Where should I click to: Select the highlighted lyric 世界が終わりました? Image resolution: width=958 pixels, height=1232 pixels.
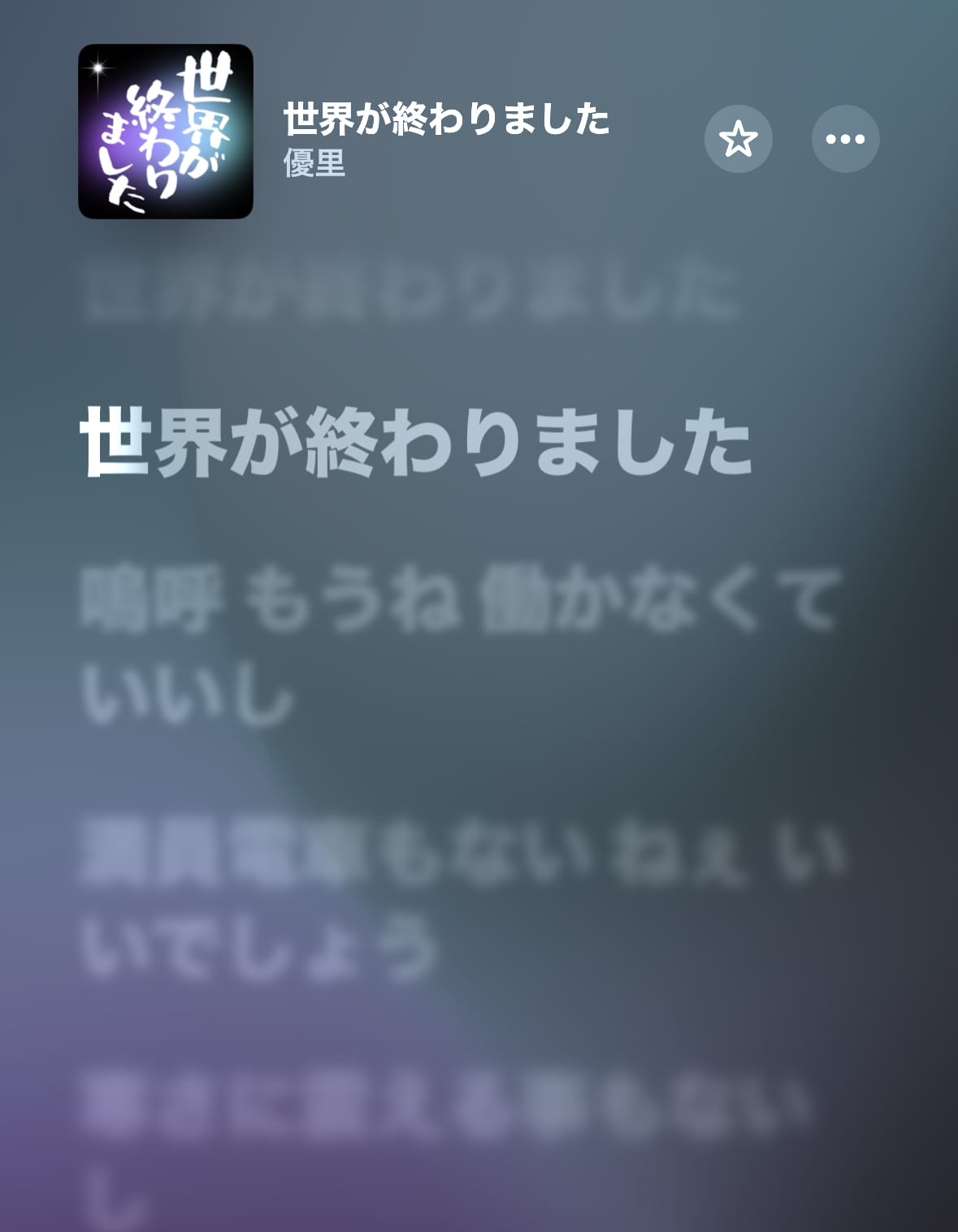[416, 443]
